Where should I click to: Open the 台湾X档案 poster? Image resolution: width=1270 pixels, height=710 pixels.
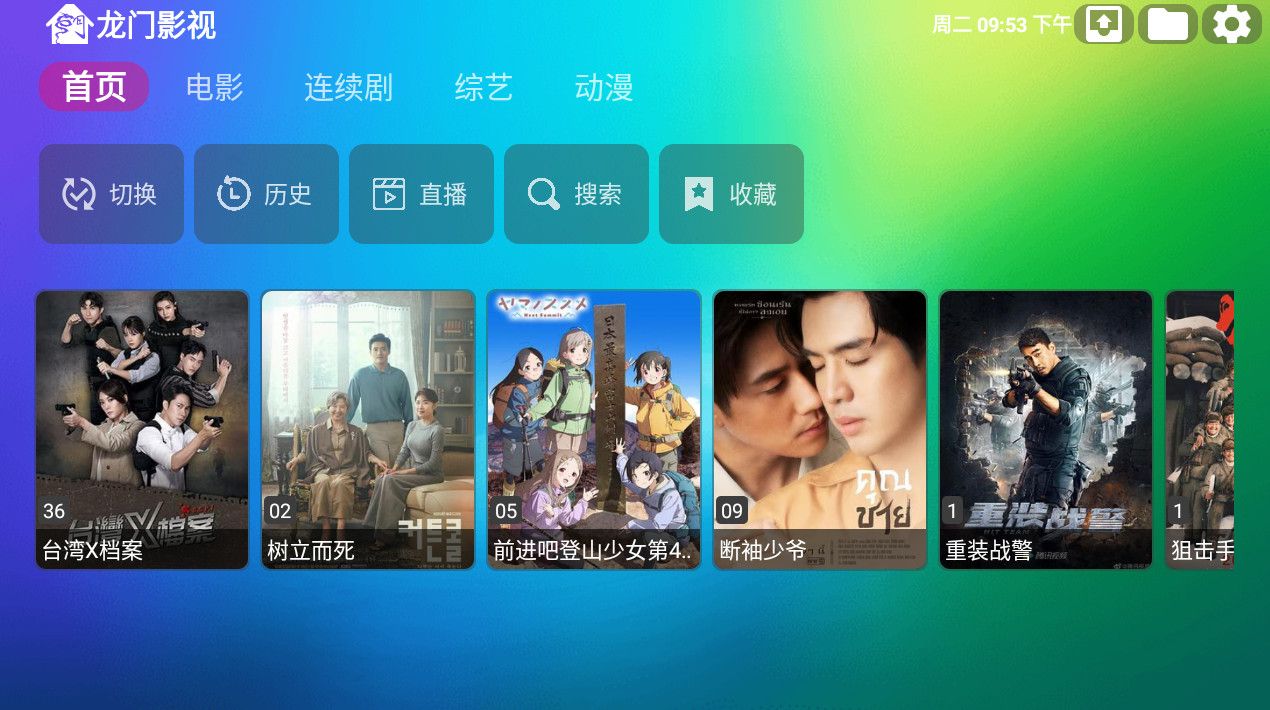pos(142,429)
